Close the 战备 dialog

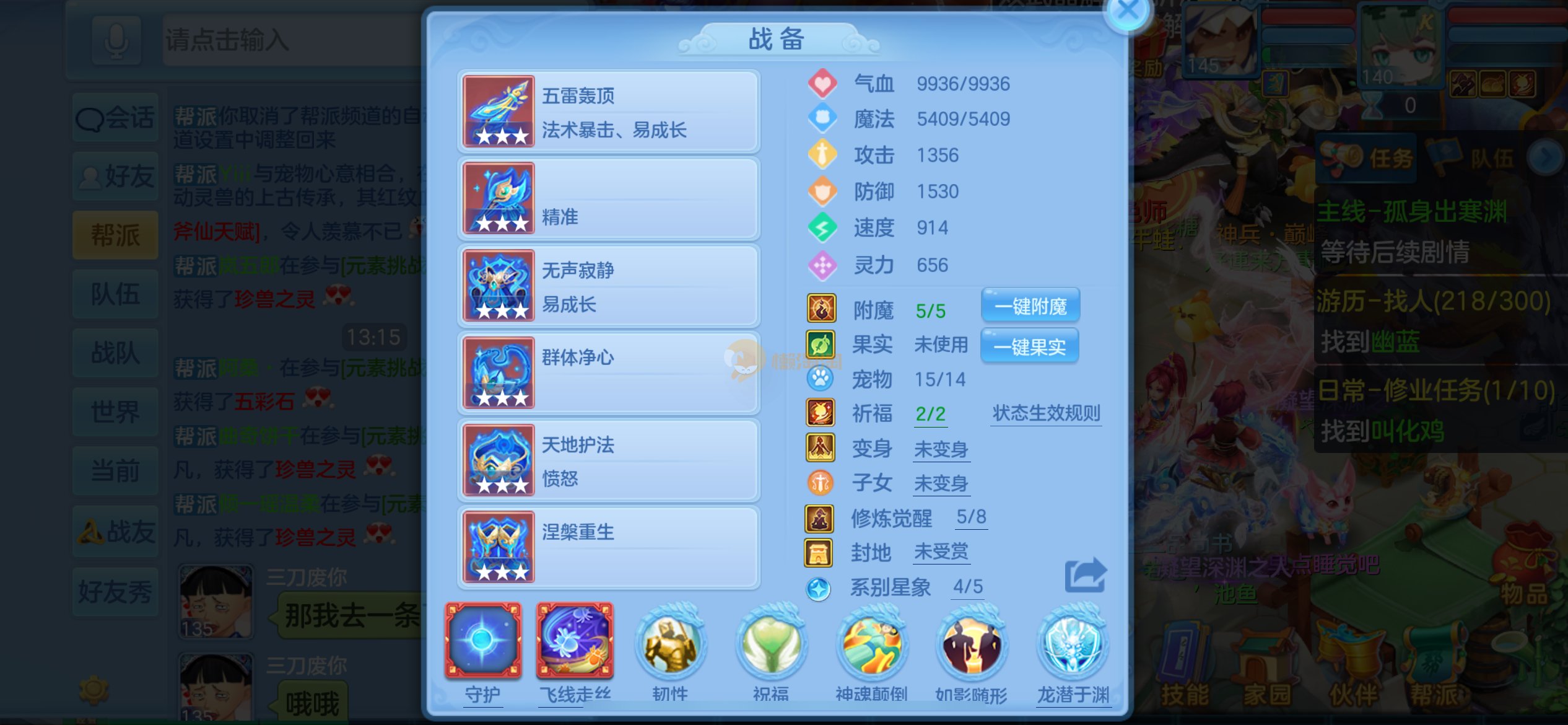tap(1127, 11)
